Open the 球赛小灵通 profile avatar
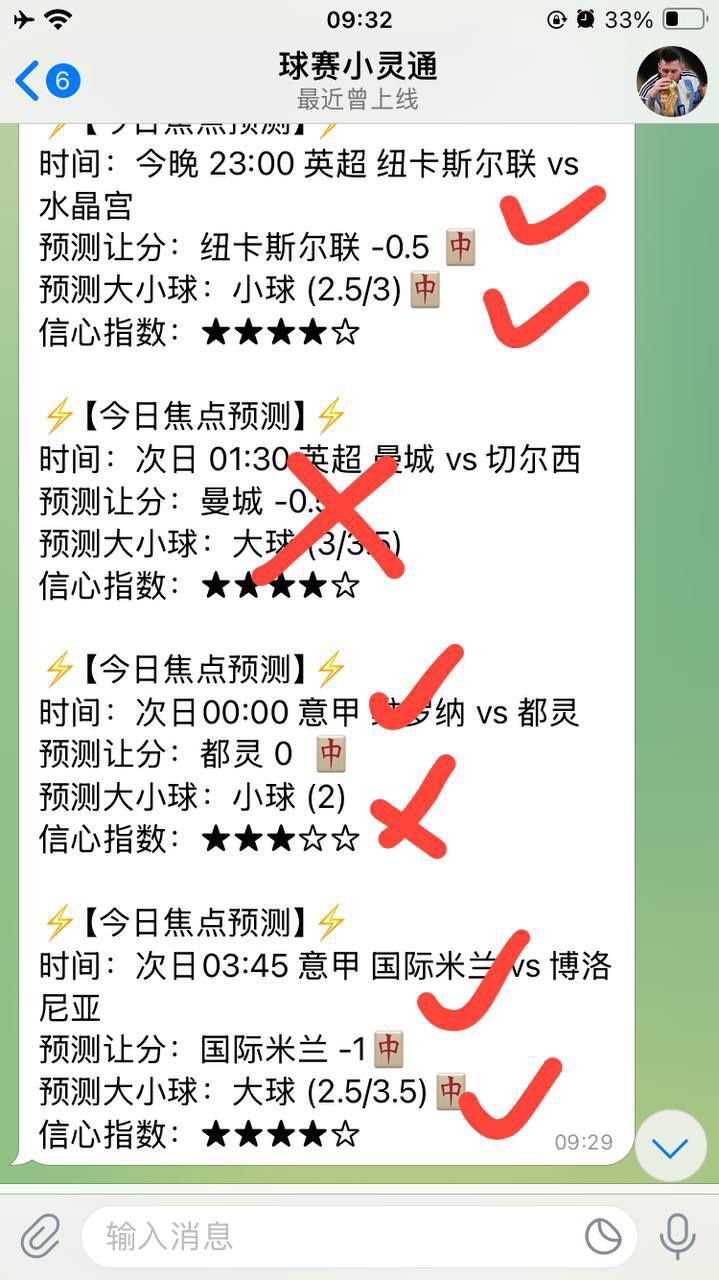This screenshot has height=1280, width=719. click(671, 81)
